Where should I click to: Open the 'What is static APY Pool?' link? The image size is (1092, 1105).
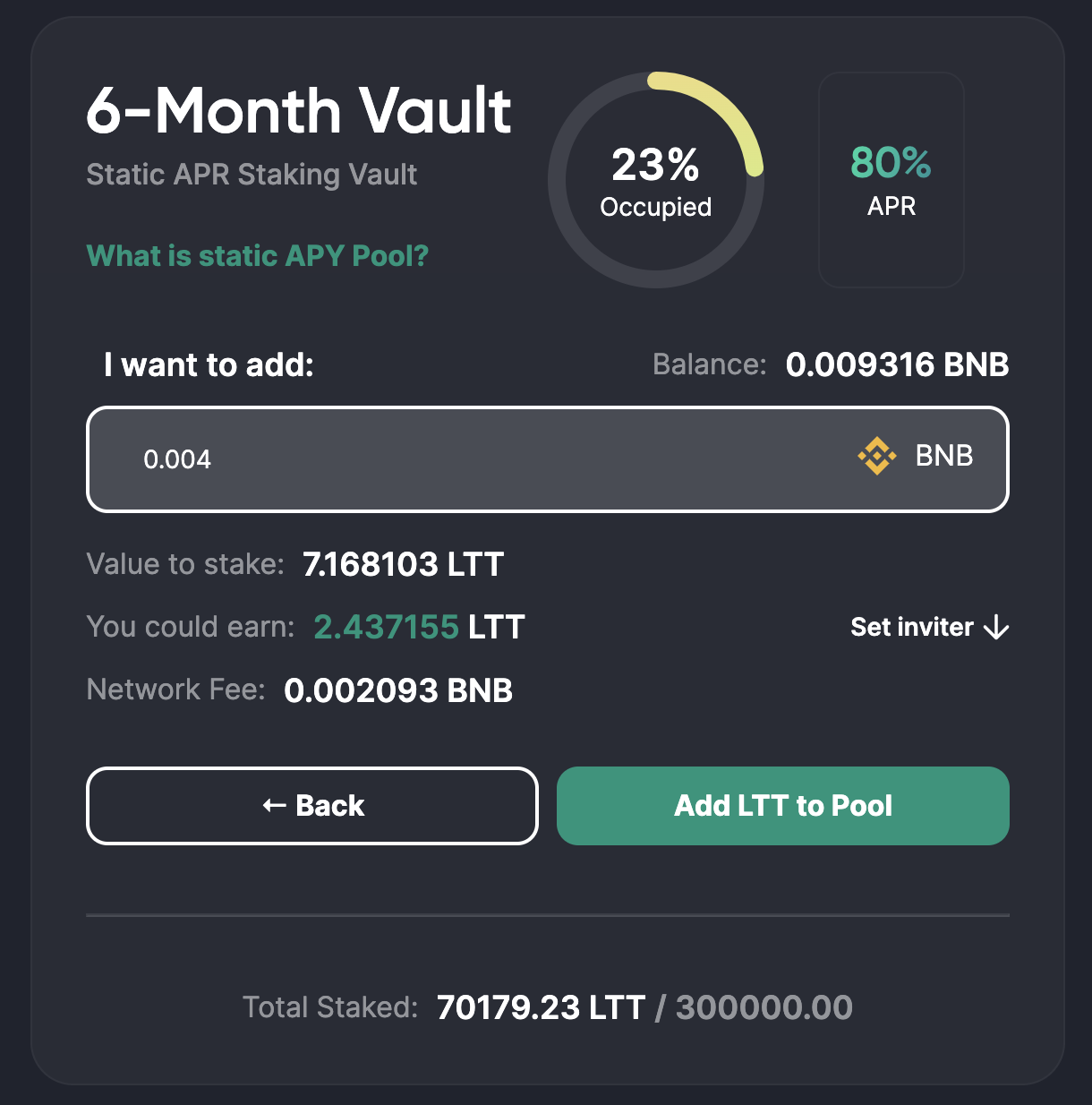point(258,256)
